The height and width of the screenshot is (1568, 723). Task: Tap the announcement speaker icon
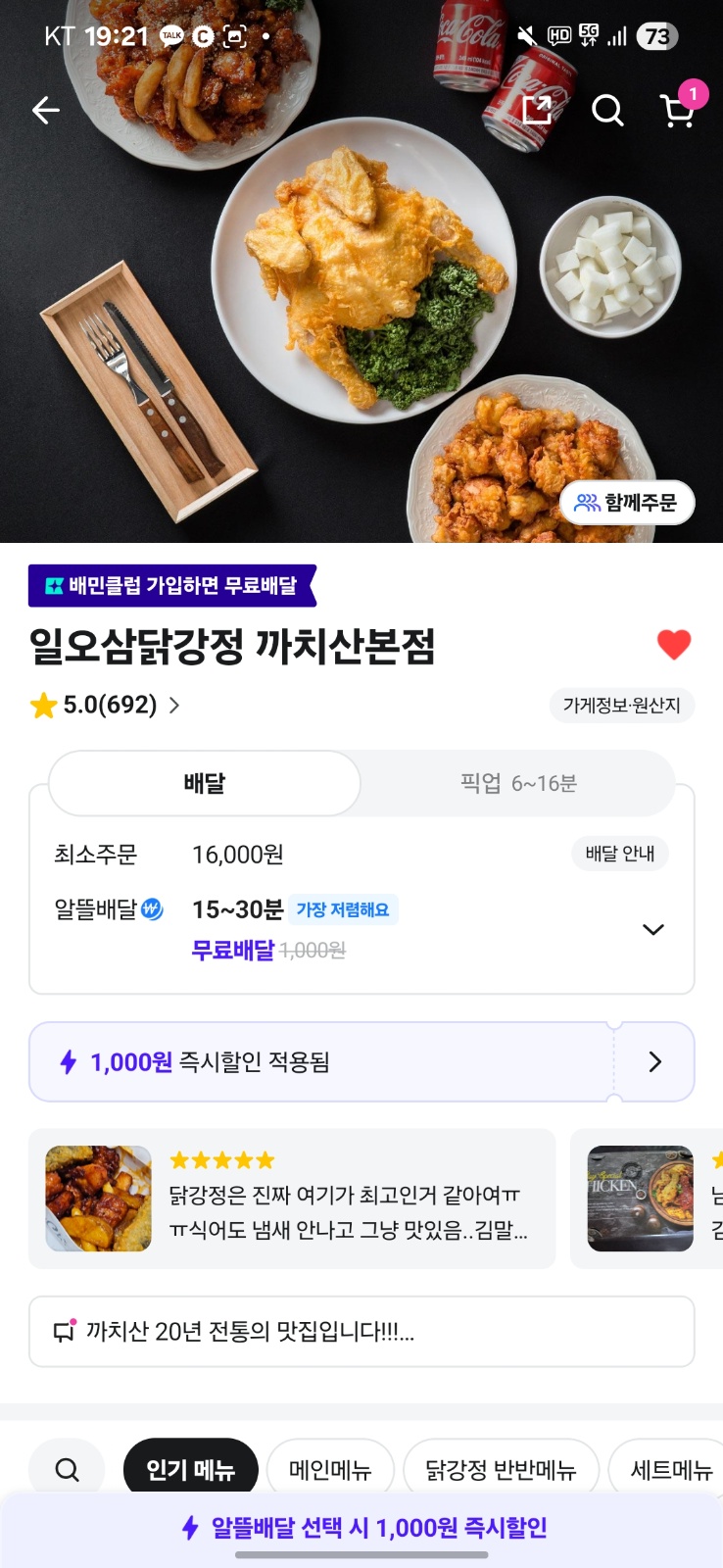point(67,1331)
